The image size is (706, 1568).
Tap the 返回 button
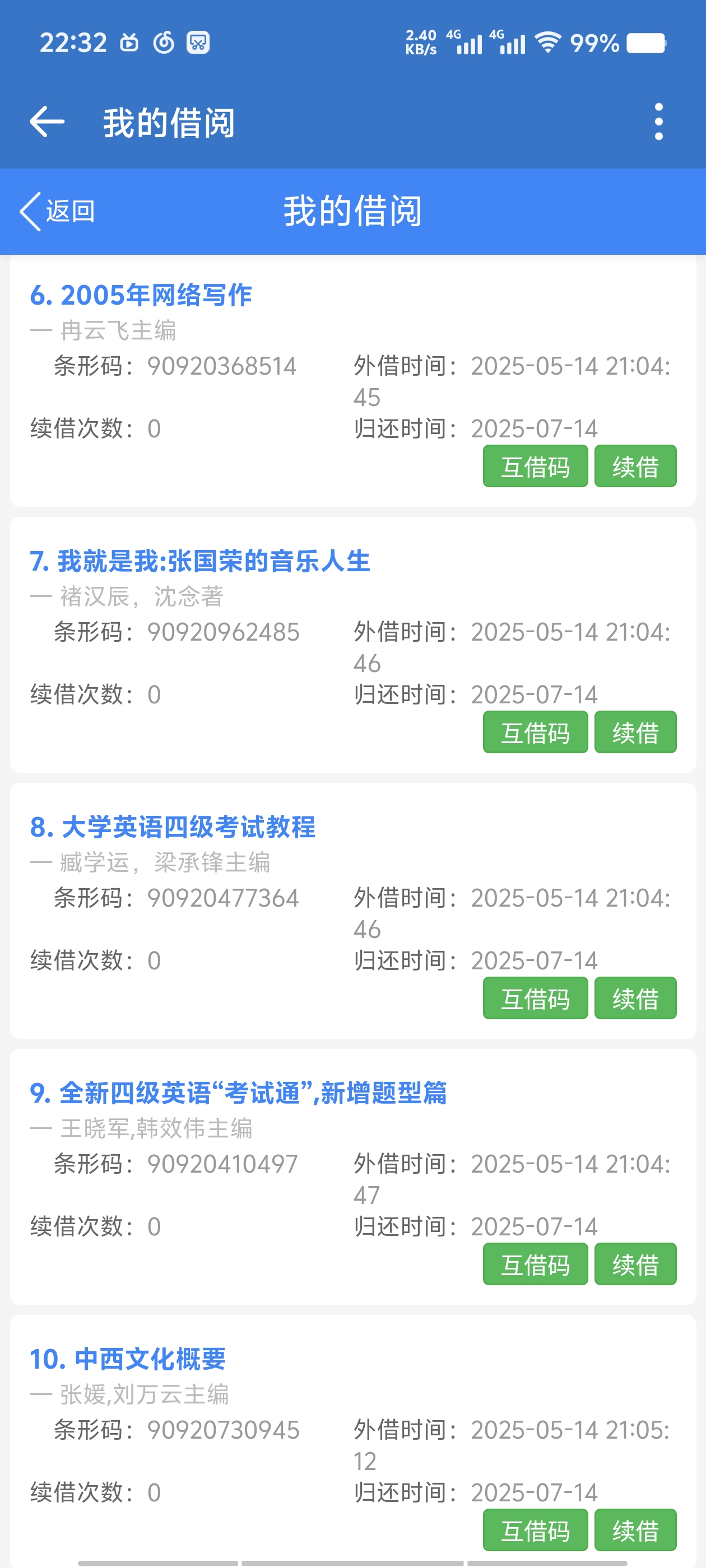[58, 211]
